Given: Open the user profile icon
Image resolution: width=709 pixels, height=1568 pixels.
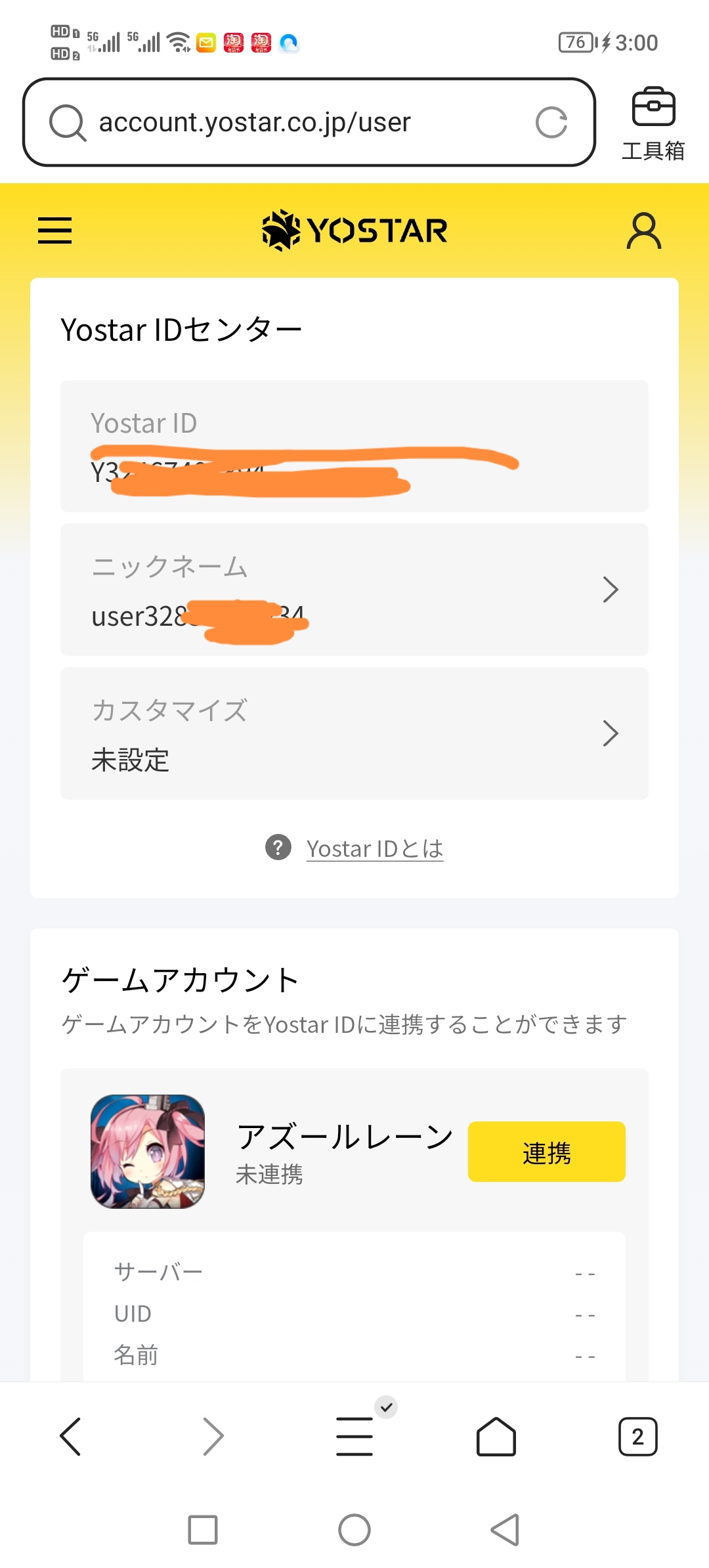Looking at the screenshot, I should pyautogui.click(x=643, y=230).
